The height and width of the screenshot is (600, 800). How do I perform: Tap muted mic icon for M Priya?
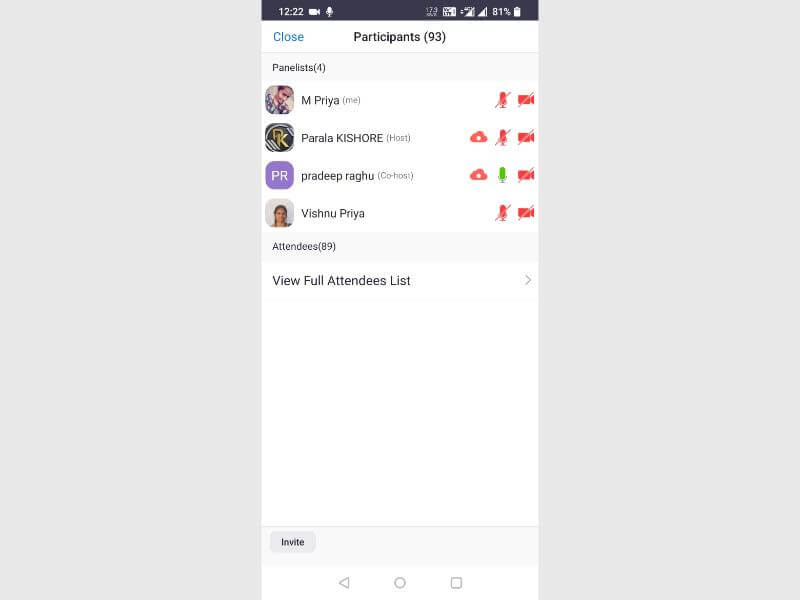502,100
